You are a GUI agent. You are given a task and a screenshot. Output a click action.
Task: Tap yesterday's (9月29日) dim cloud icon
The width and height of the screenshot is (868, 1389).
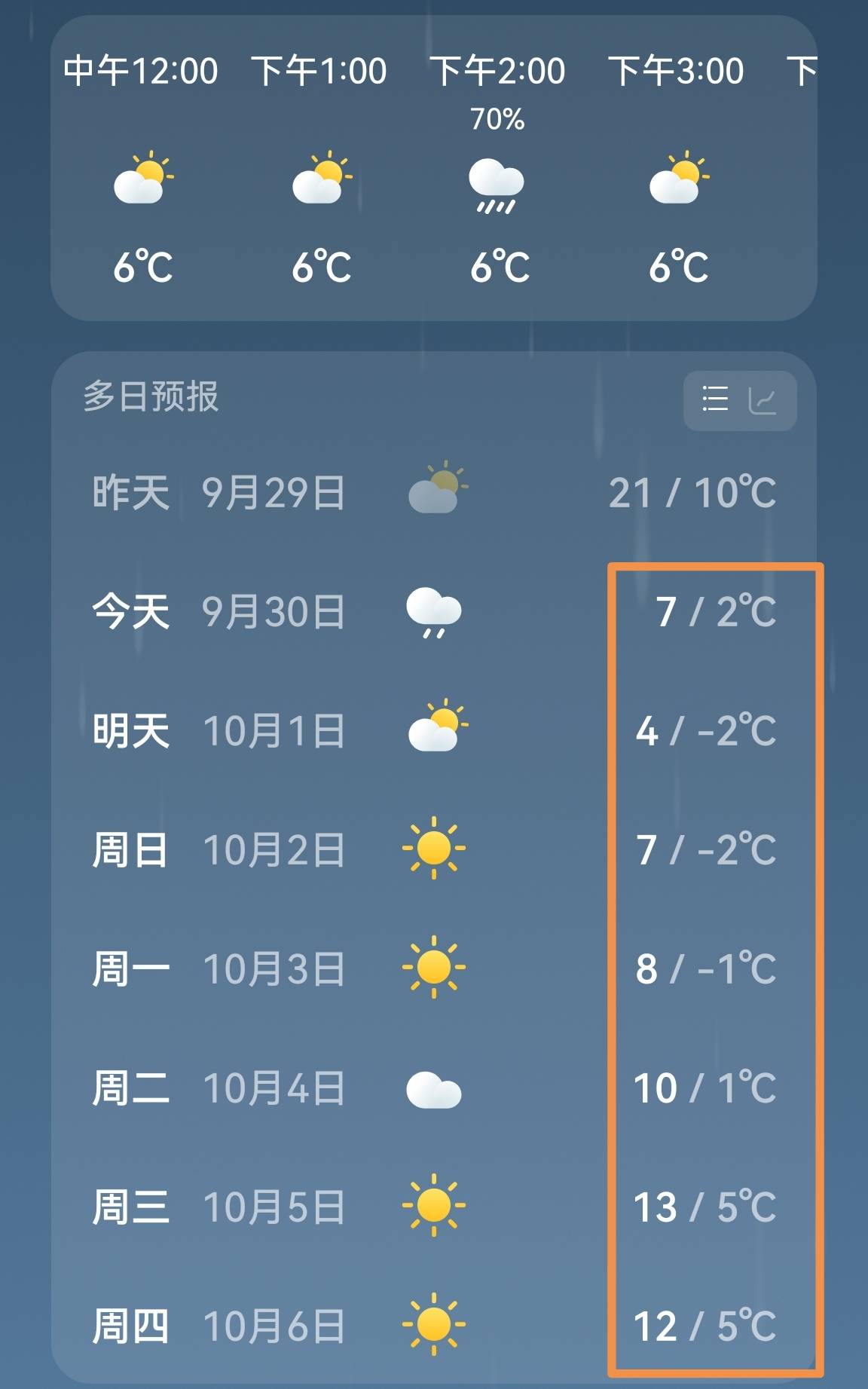(437, 490)
